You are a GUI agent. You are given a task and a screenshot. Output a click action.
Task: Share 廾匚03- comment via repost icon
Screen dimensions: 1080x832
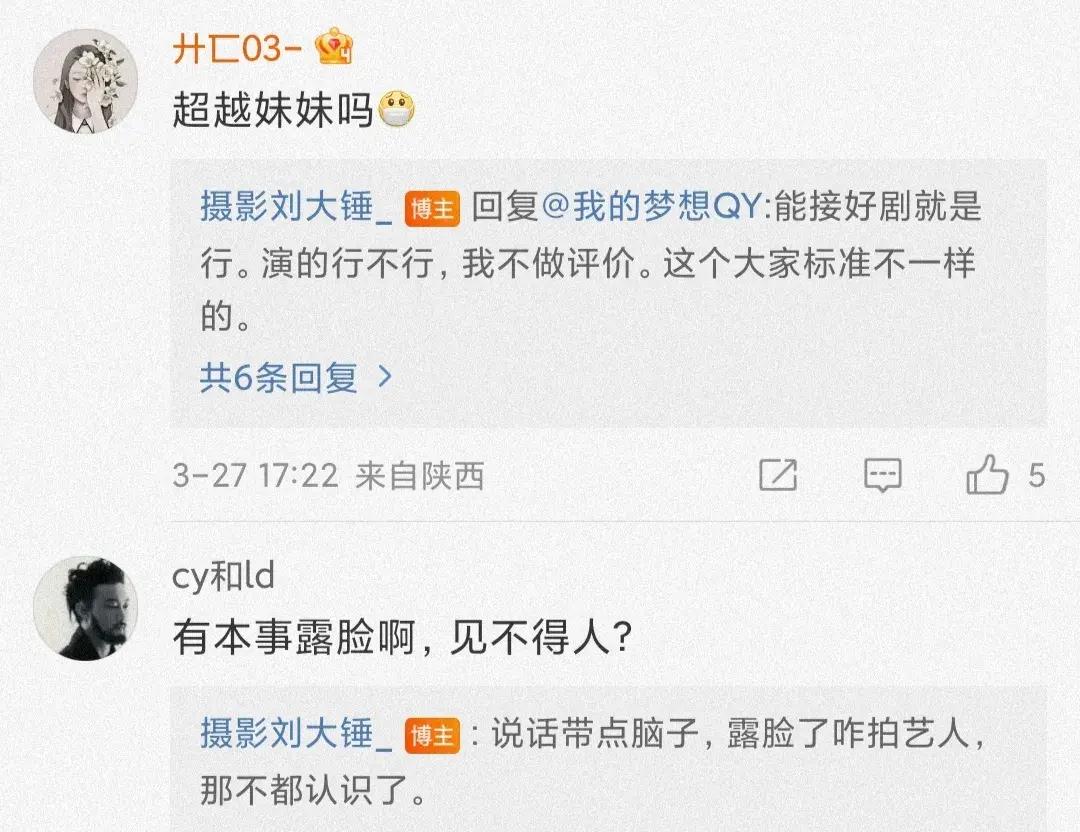[777, 475]
